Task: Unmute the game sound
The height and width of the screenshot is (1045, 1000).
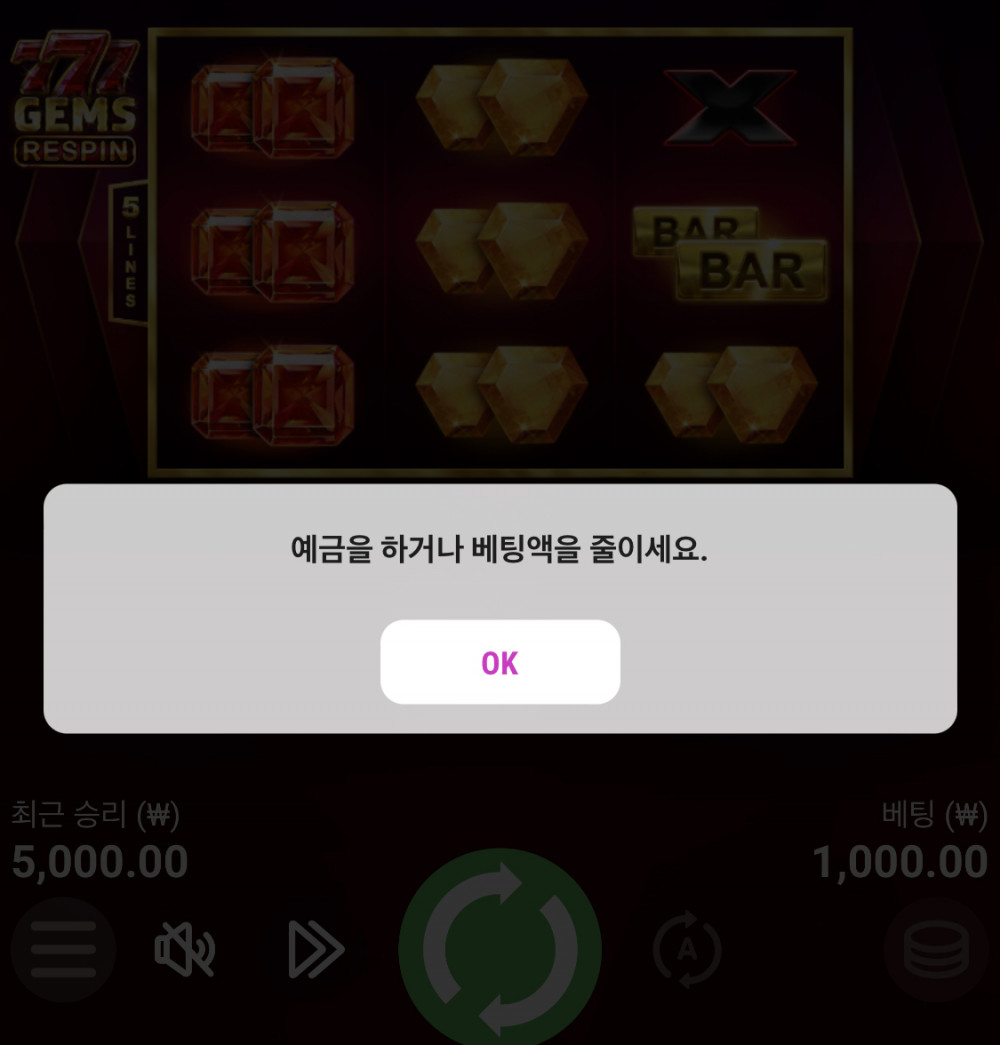Action: coord(184,949)
